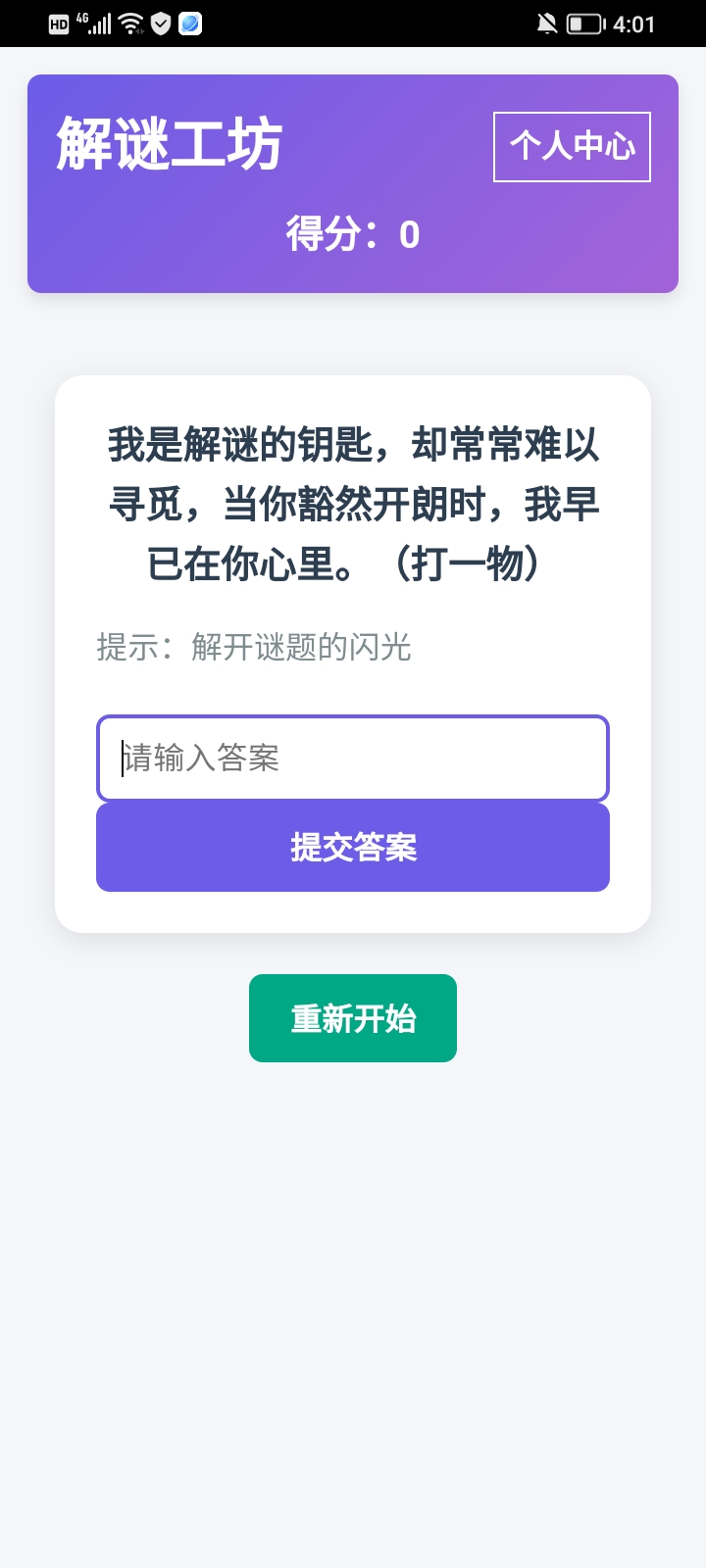Image resolution: width=706 pixels, height=1568 pixels.
Task: Select the WiFi icon in the status bar
Action: (132, 22)
